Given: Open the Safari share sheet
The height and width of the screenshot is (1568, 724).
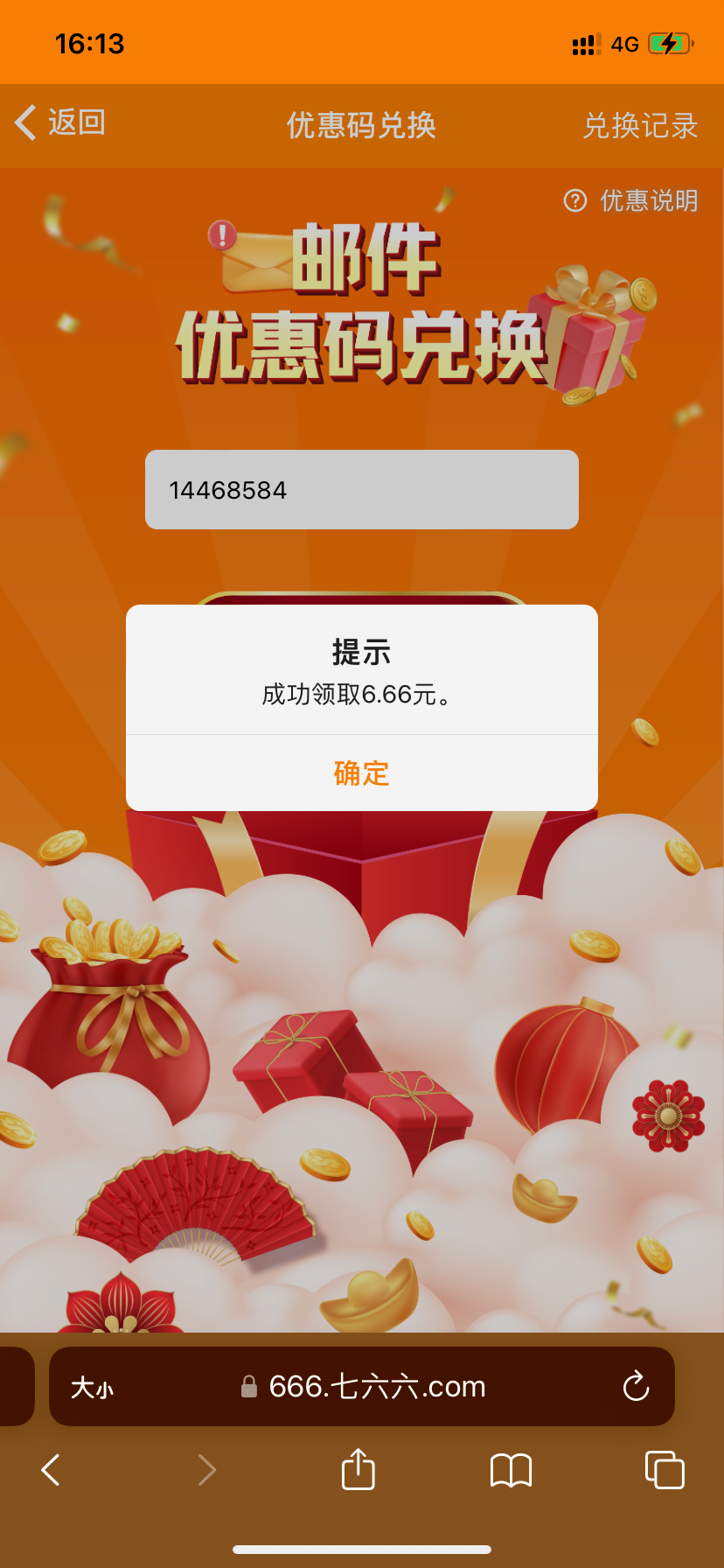Looking at the screenshot, I should pyautogui.click(x=358, y=1470).
